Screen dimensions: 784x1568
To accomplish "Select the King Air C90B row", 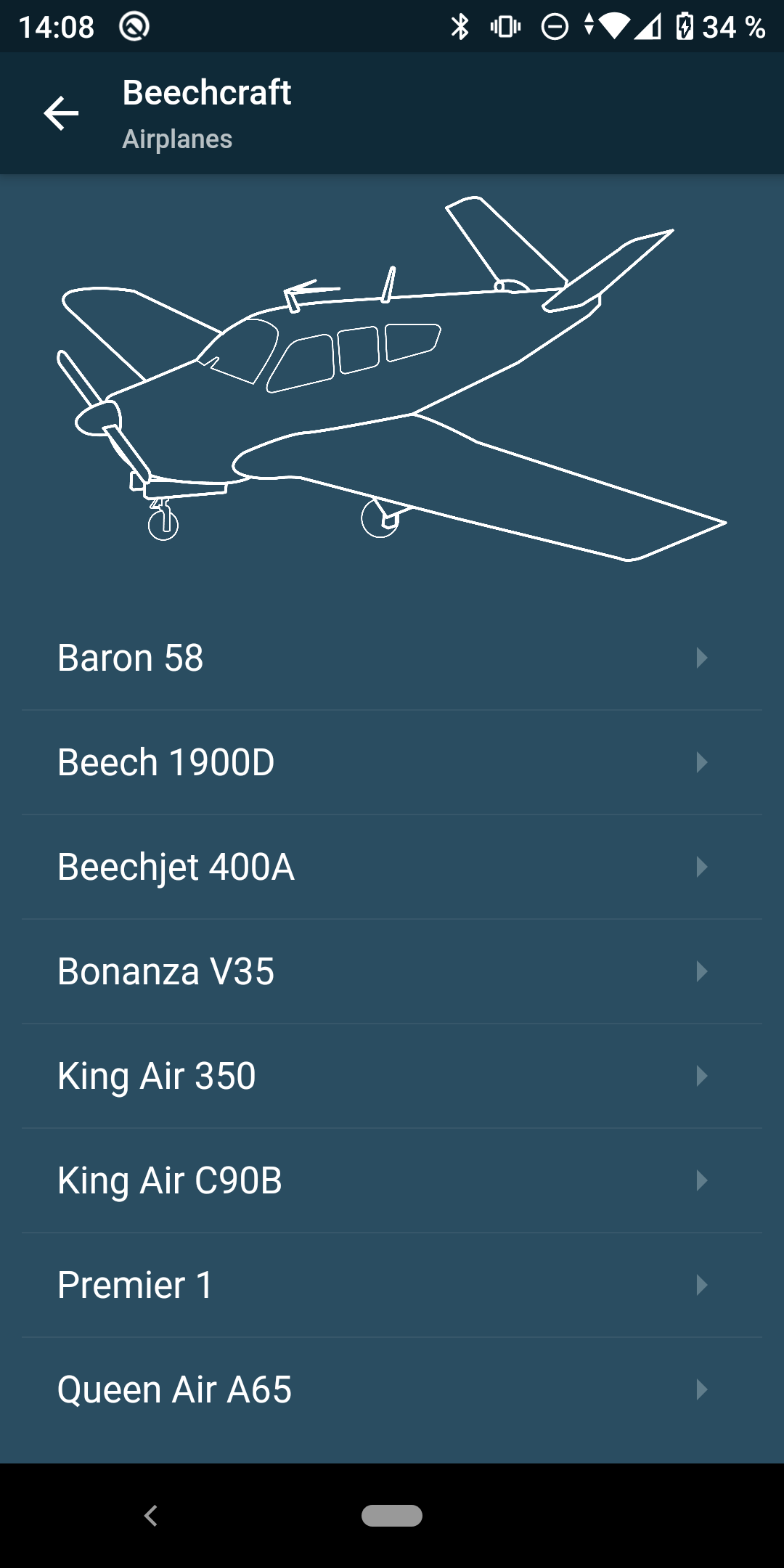I will click(392, 1180).
